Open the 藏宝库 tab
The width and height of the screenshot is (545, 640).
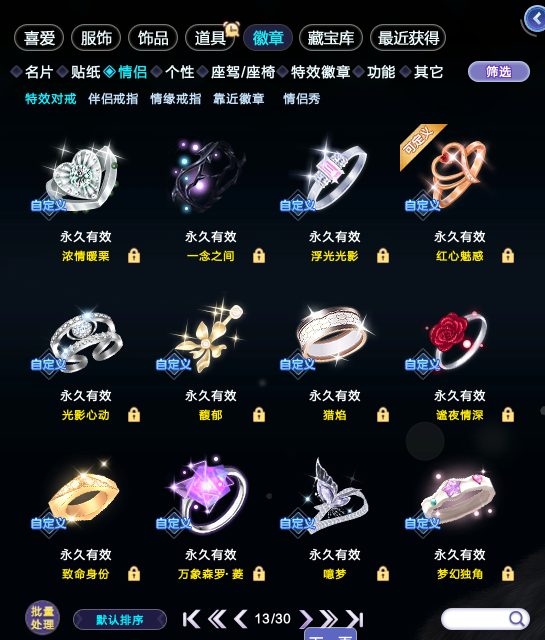[x=330, y=38]
